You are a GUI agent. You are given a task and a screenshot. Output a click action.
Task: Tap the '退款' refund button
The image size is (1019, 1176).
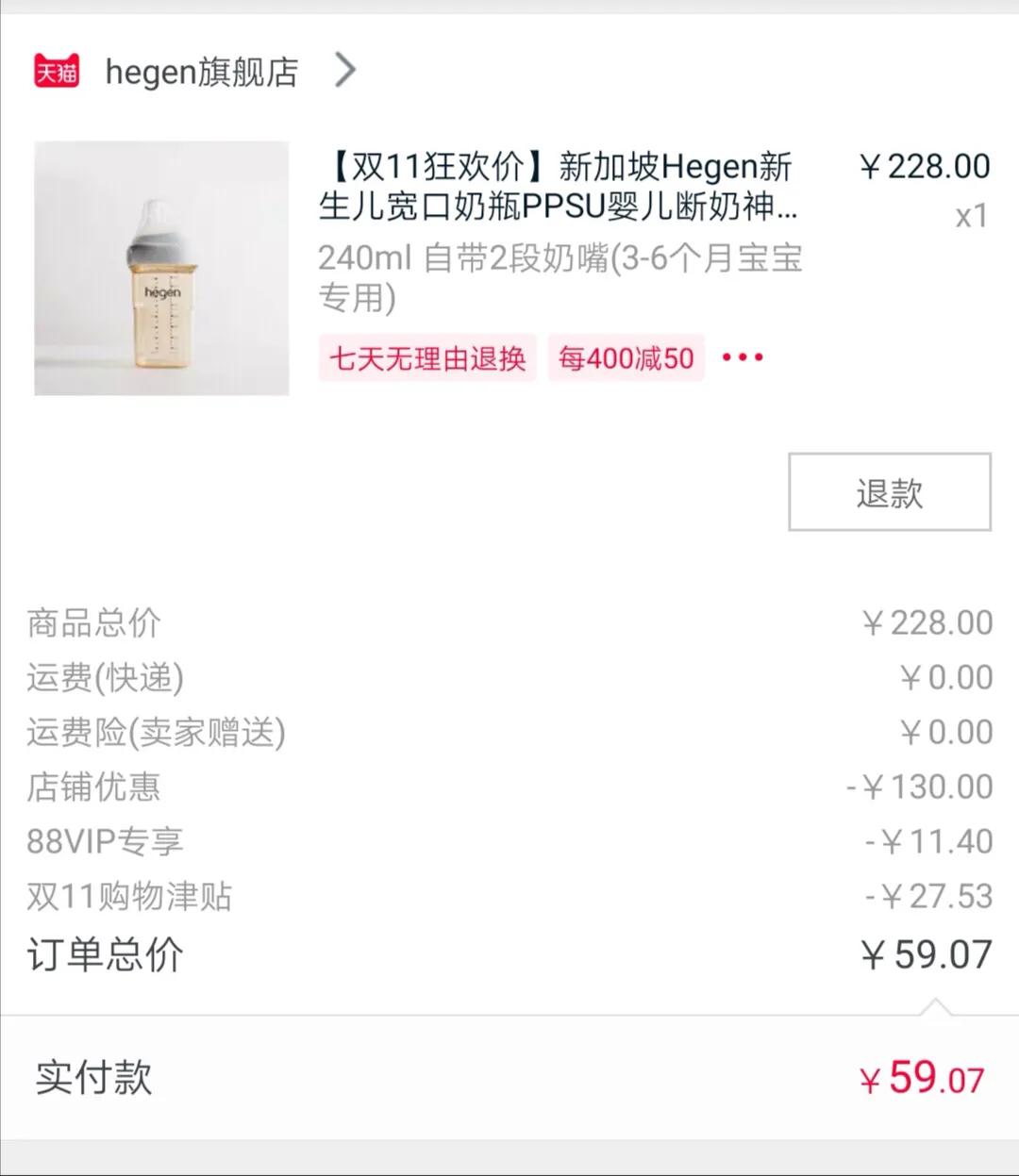888,492
